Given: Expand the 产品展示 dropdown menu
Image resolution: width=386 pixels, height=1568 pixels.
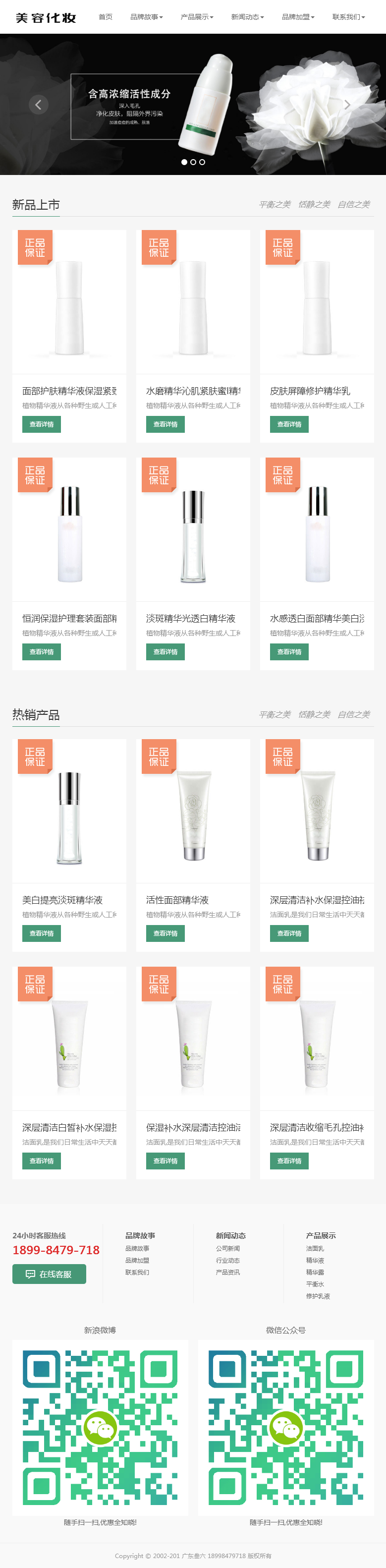Looking at the screenshot, I should 197,17.
